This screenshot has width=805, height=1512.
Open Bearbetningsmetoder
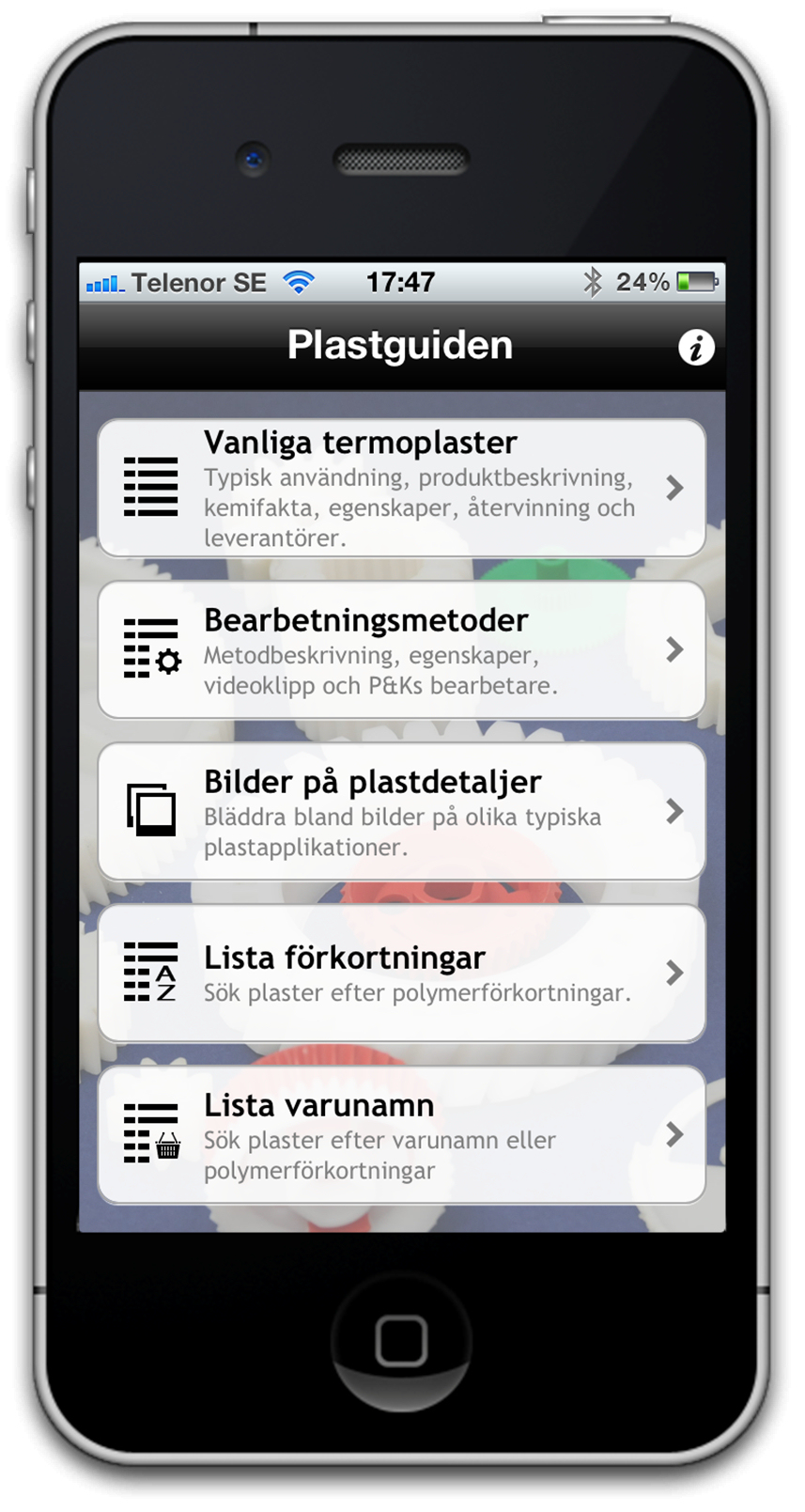click(x=401, y=650)
